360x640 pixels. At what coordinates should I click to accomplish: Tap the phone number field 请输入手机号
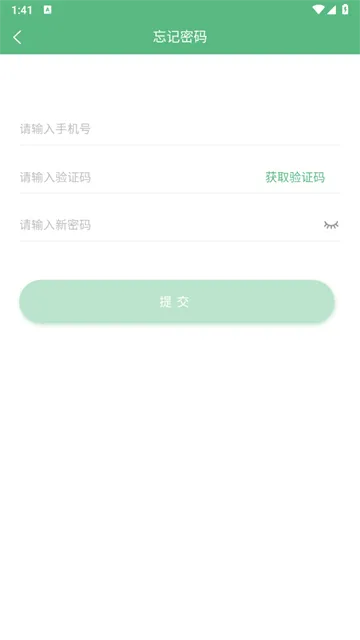(180, 129)
